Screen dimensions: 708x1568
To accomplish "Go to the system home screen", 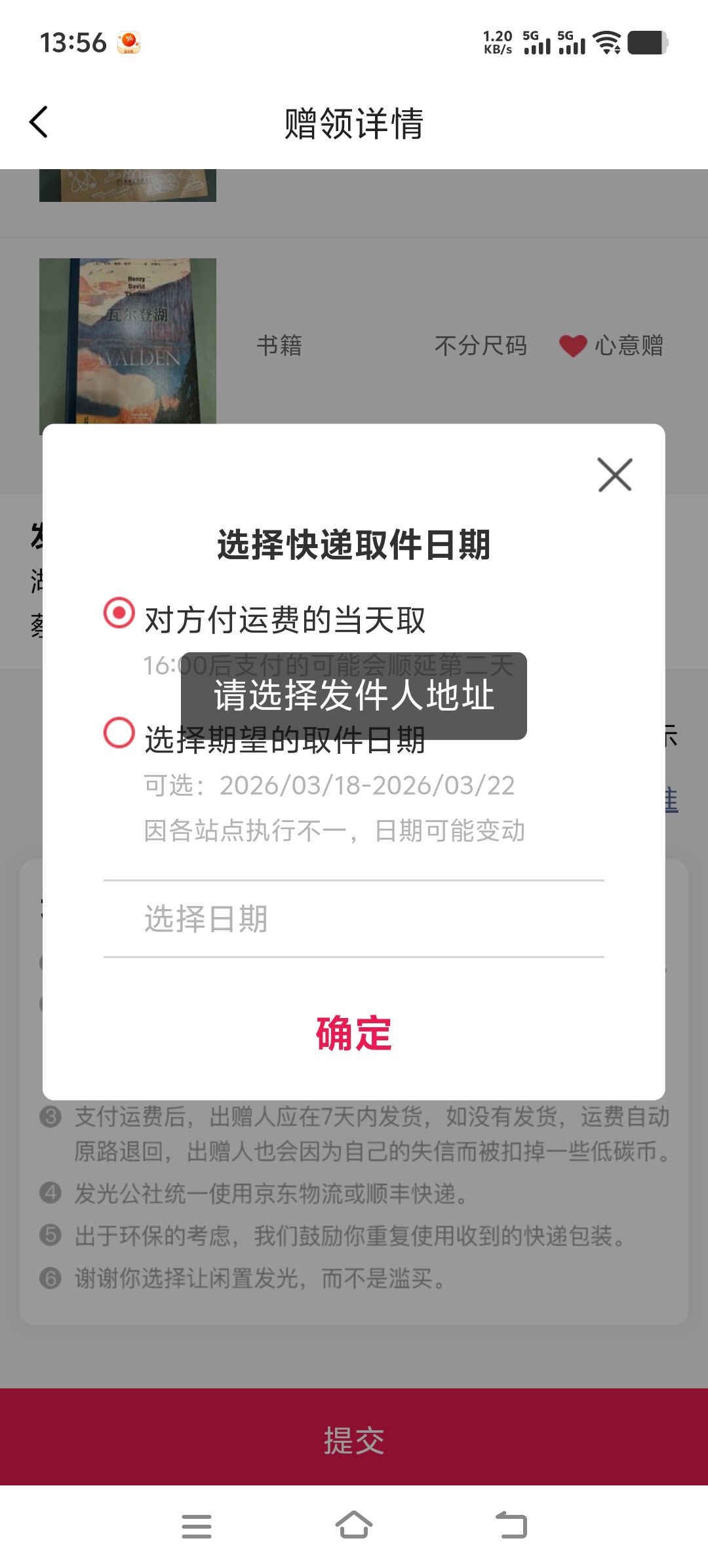I will tap(353, 1525).
